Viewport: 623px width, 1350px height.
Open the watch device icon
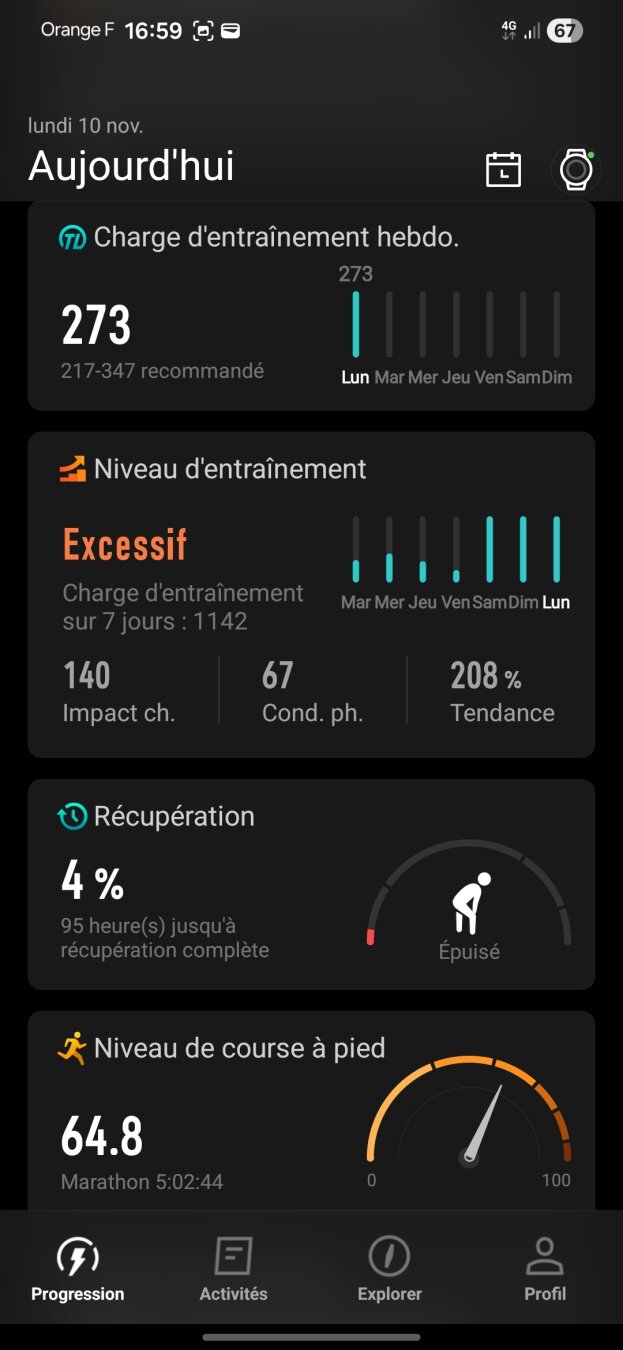pos(576,169)
